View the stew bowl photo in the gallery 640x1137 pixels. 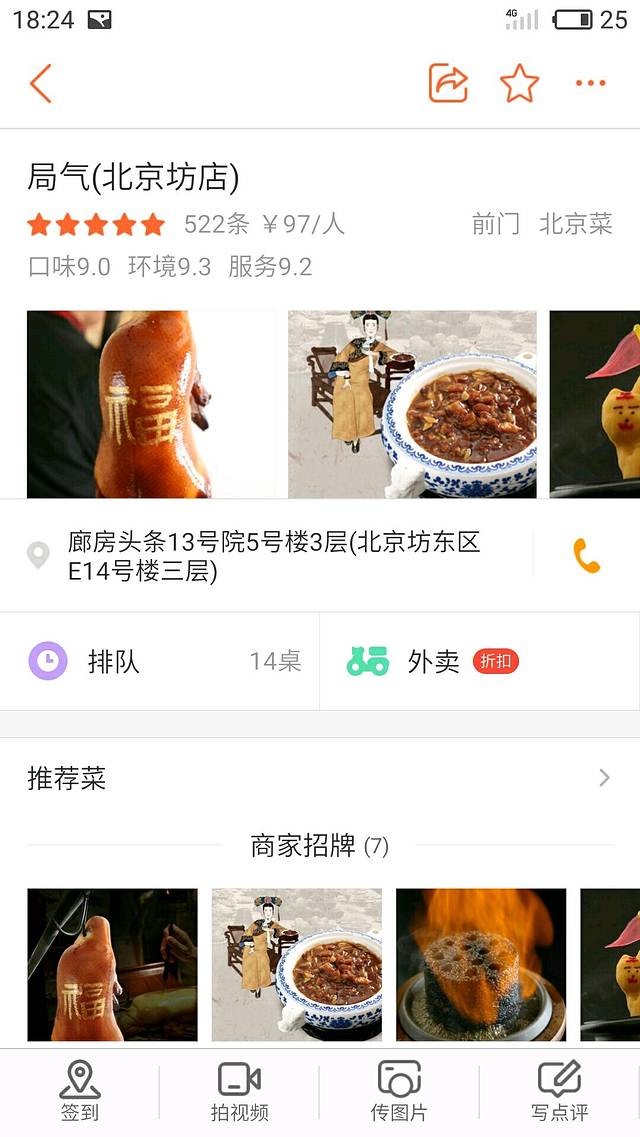(x=412, y=404)
